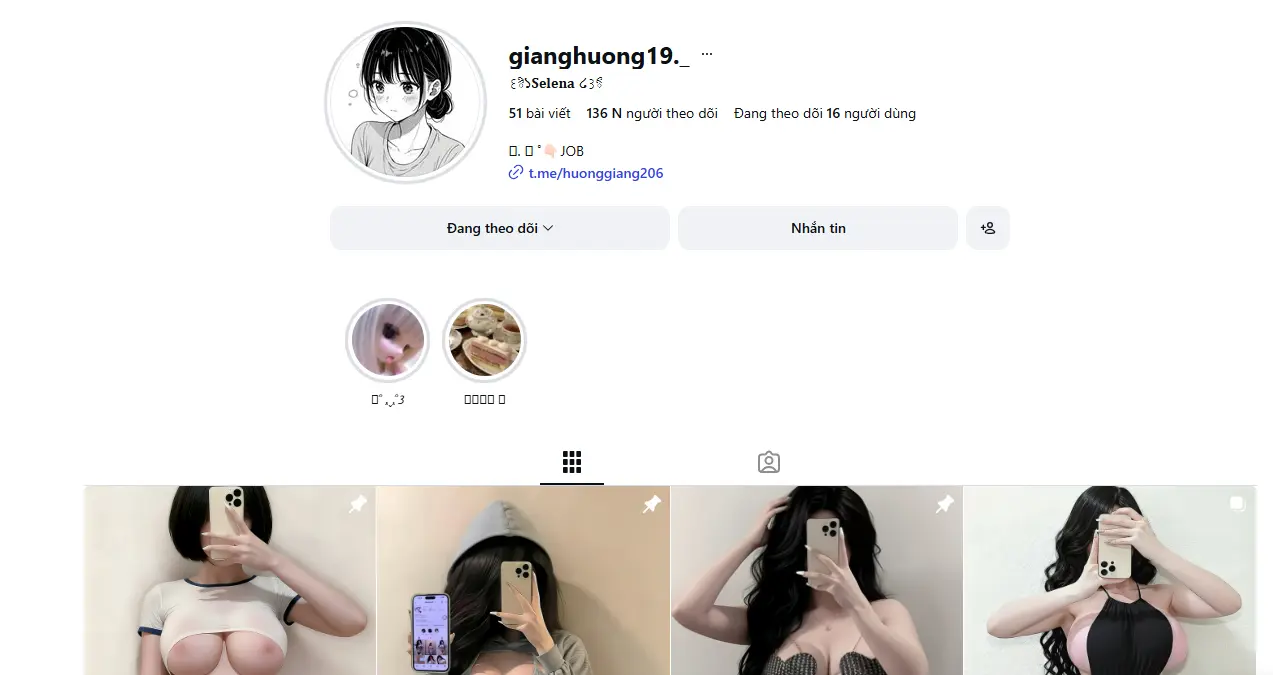The image size is (1273, 675).
Task: Open the t.me/huonggiang206 link
Action: (x=595, y=173)
